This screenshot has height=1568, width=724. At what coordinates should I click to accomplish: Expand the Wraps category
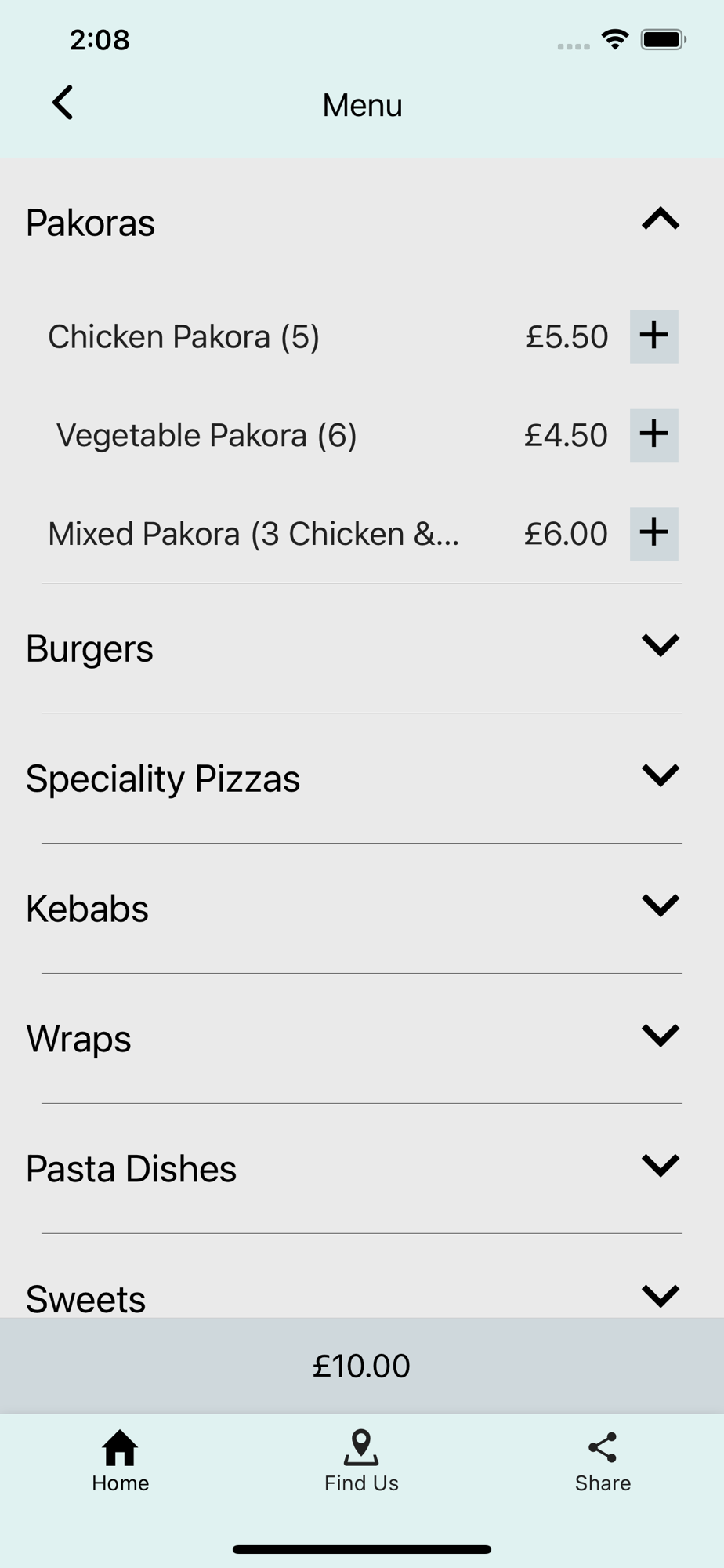click(660, 1036)
